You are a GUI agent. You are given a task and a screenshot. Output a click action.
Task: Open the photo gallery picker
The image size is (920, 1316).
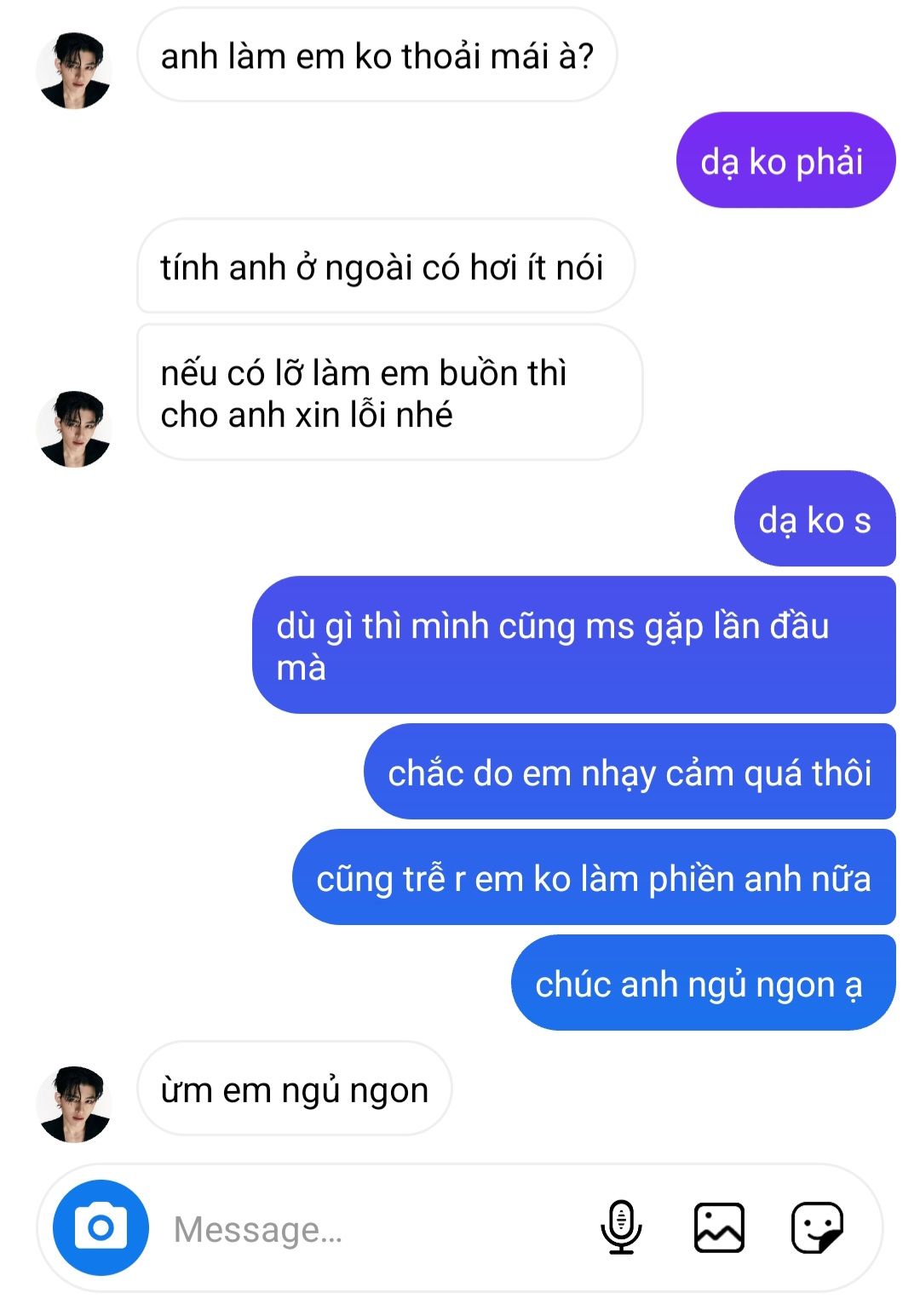[719, 1227]
